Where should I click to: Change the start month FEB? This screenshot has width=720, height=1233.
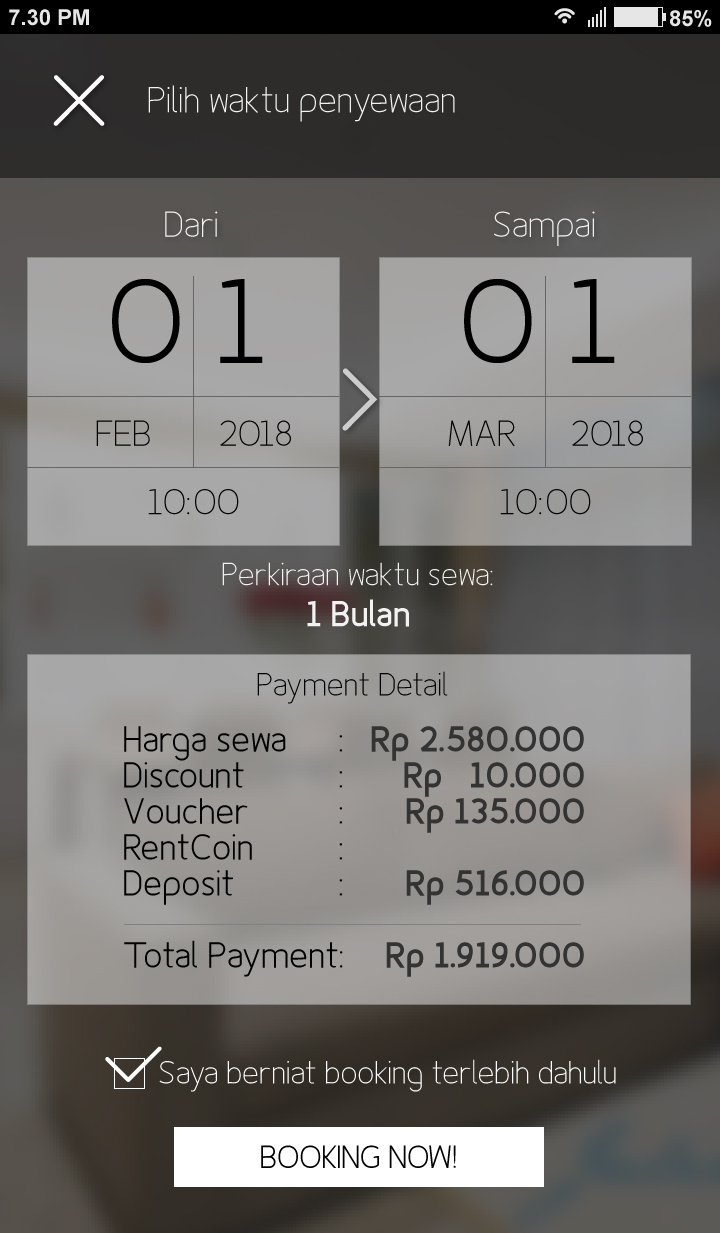pyautogui.click(x=122, y=433)
